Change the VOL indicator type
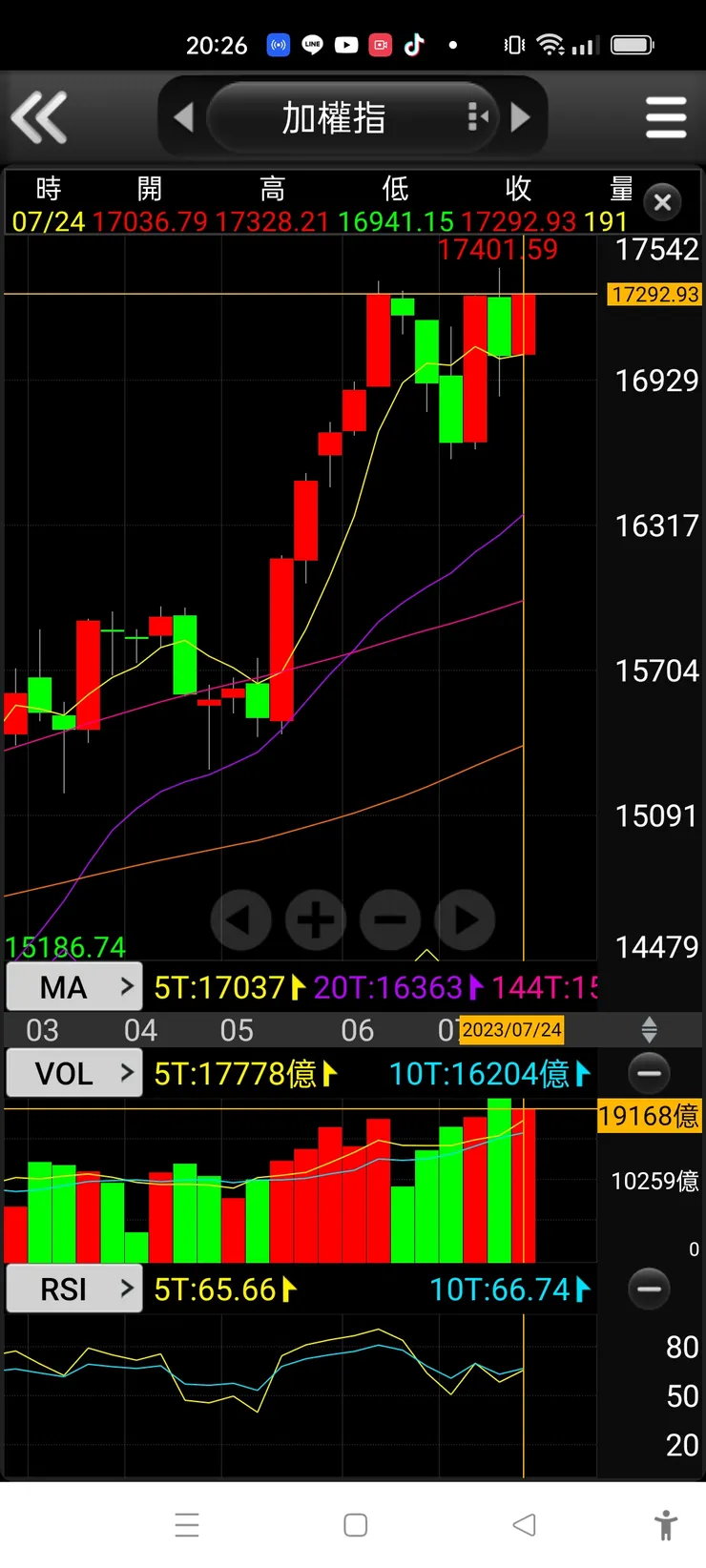This screenshot has width=706, height=1568. pyautogui.click(x=74, y=1074)
